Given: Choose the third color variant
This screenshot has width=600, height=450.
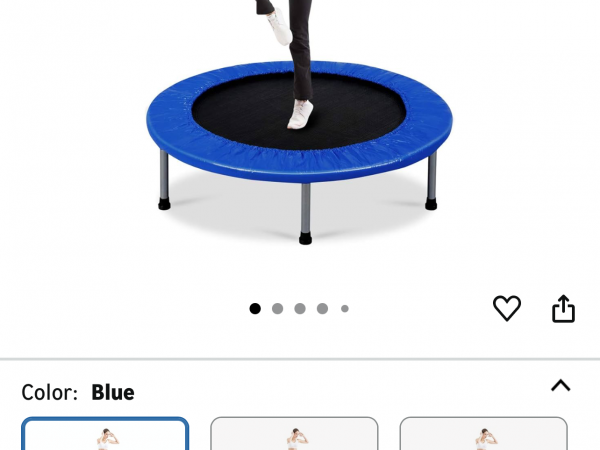Looking at the screenshot, I should [x=483, y=434].
